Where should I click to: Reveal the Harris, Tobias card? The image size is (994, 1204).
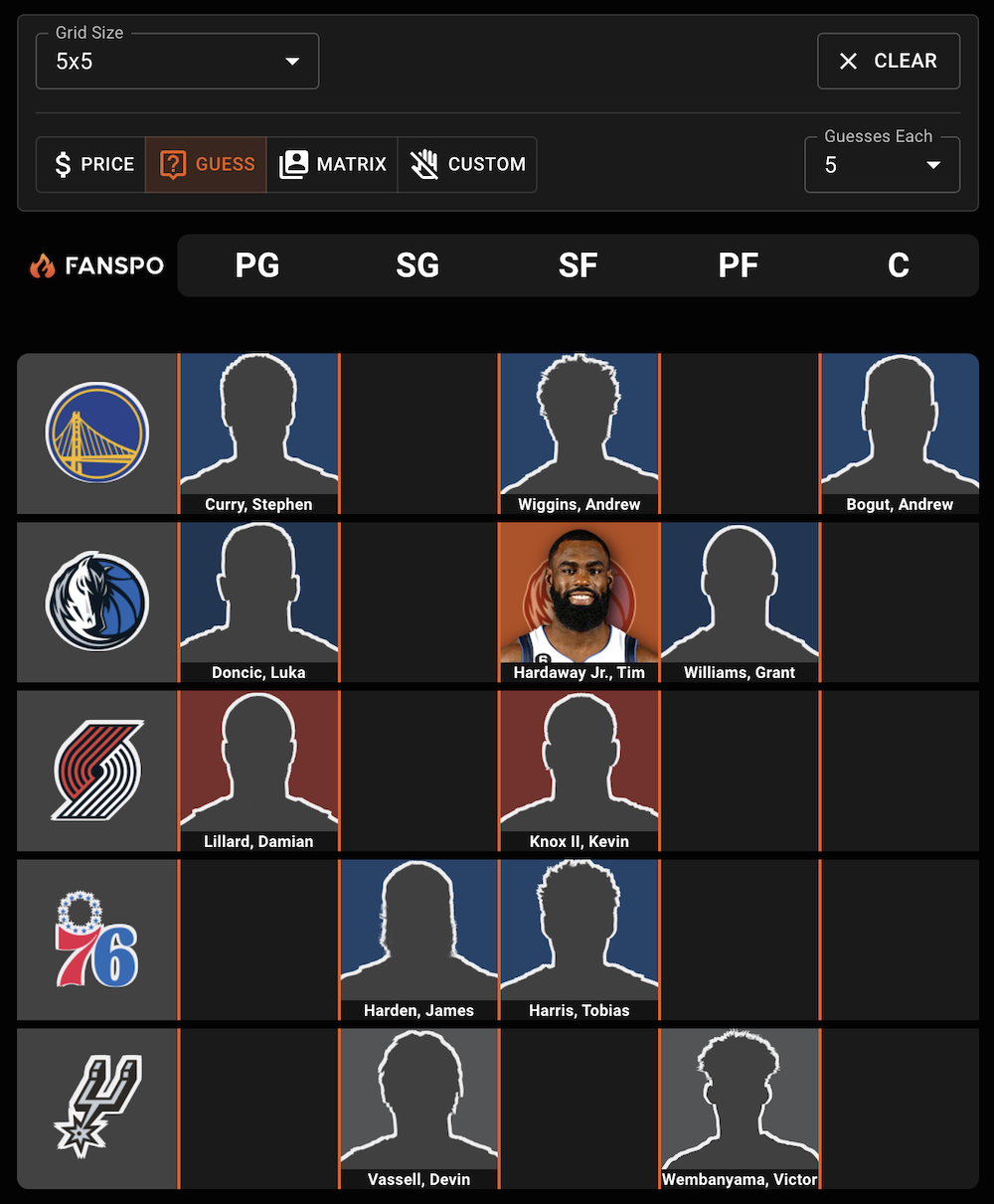579,941
